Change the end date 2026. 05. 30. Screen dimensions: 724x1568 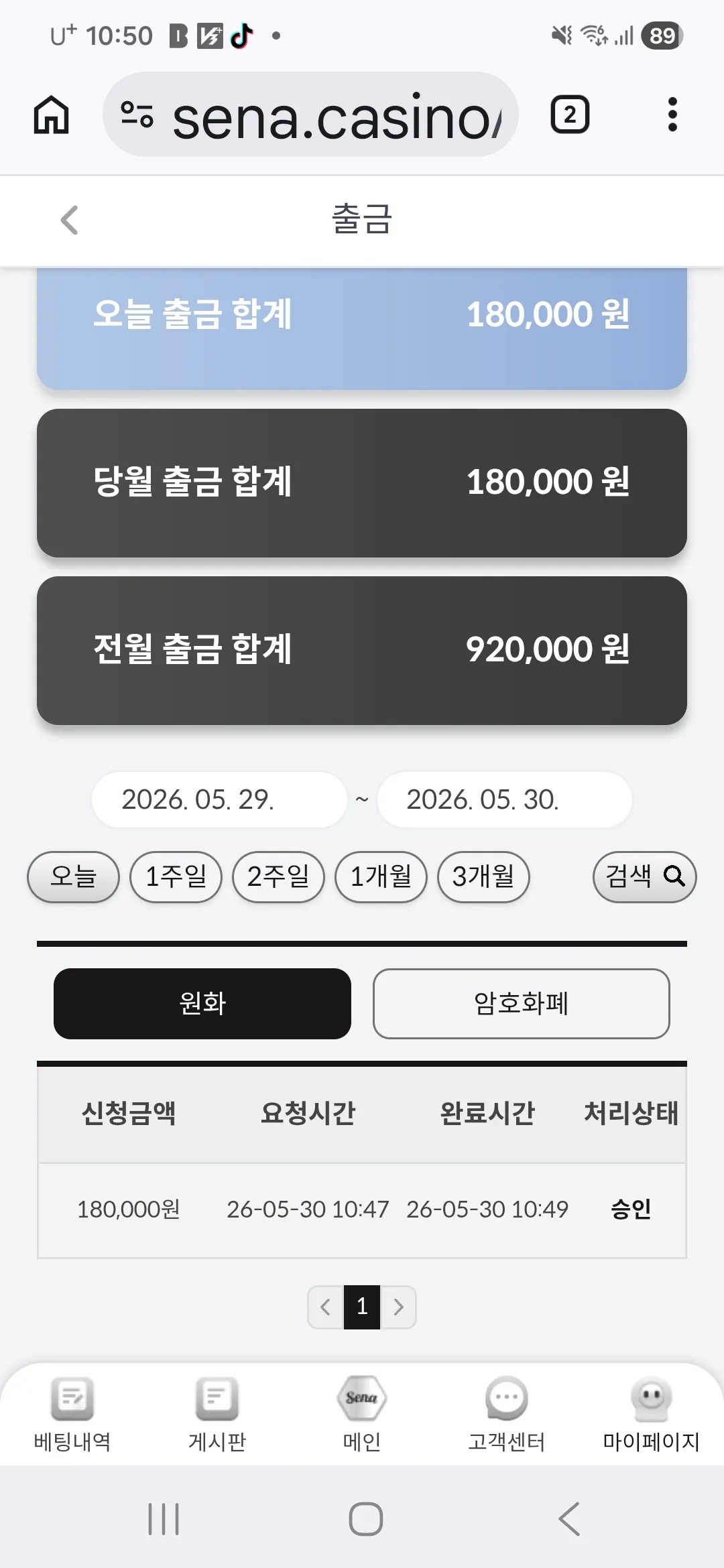(505, 799)
